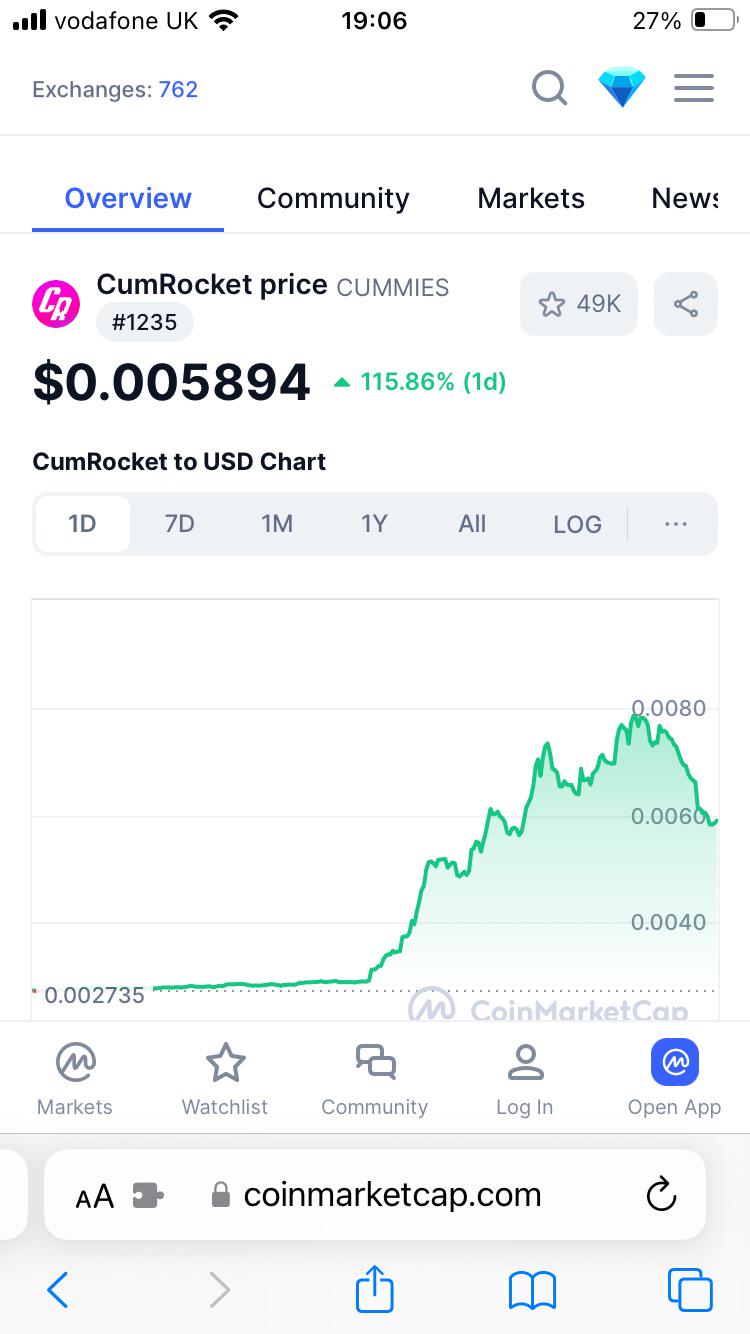Show the All time chart
Image resolution: width=750 pixels, height=1334 pixels.
(472, 524)
